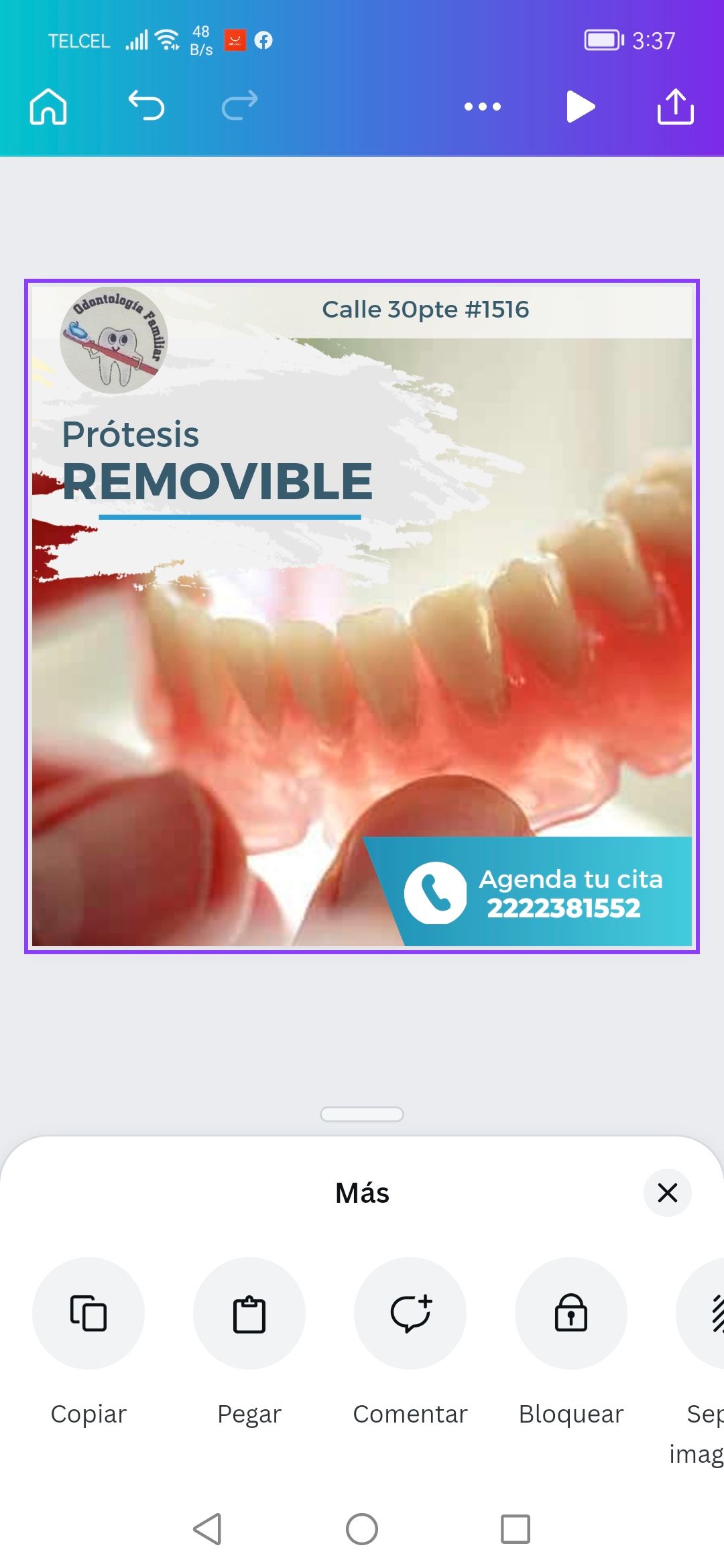Open the three-dot options menu
The image size is (724, 1568).
pyautogui.click(x=483, y=107)
